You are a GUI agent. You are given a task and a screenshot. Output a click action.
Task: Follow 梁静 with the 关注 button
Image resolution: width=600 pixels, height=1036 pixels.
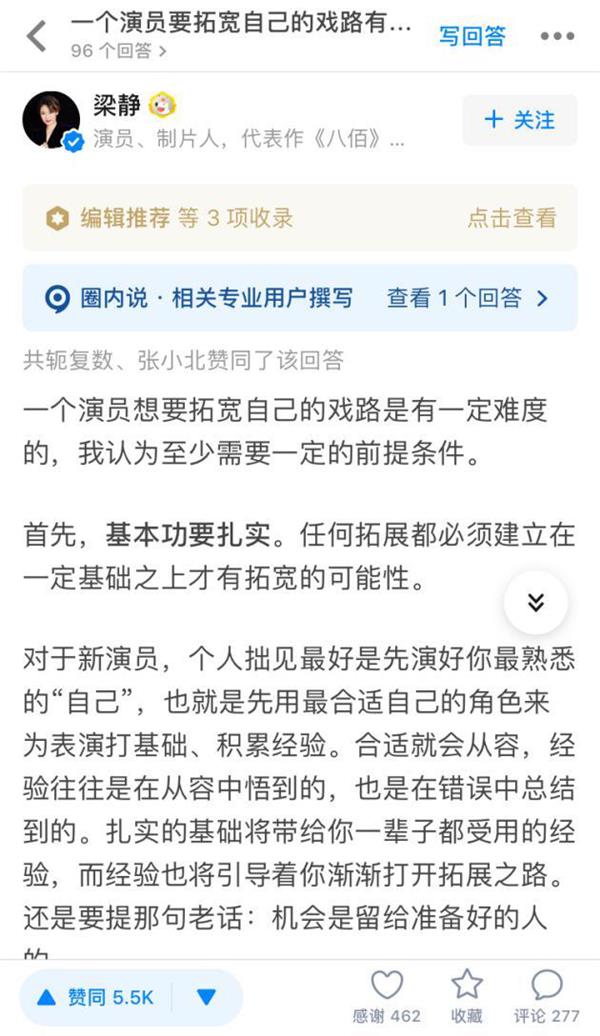(519, 120)
